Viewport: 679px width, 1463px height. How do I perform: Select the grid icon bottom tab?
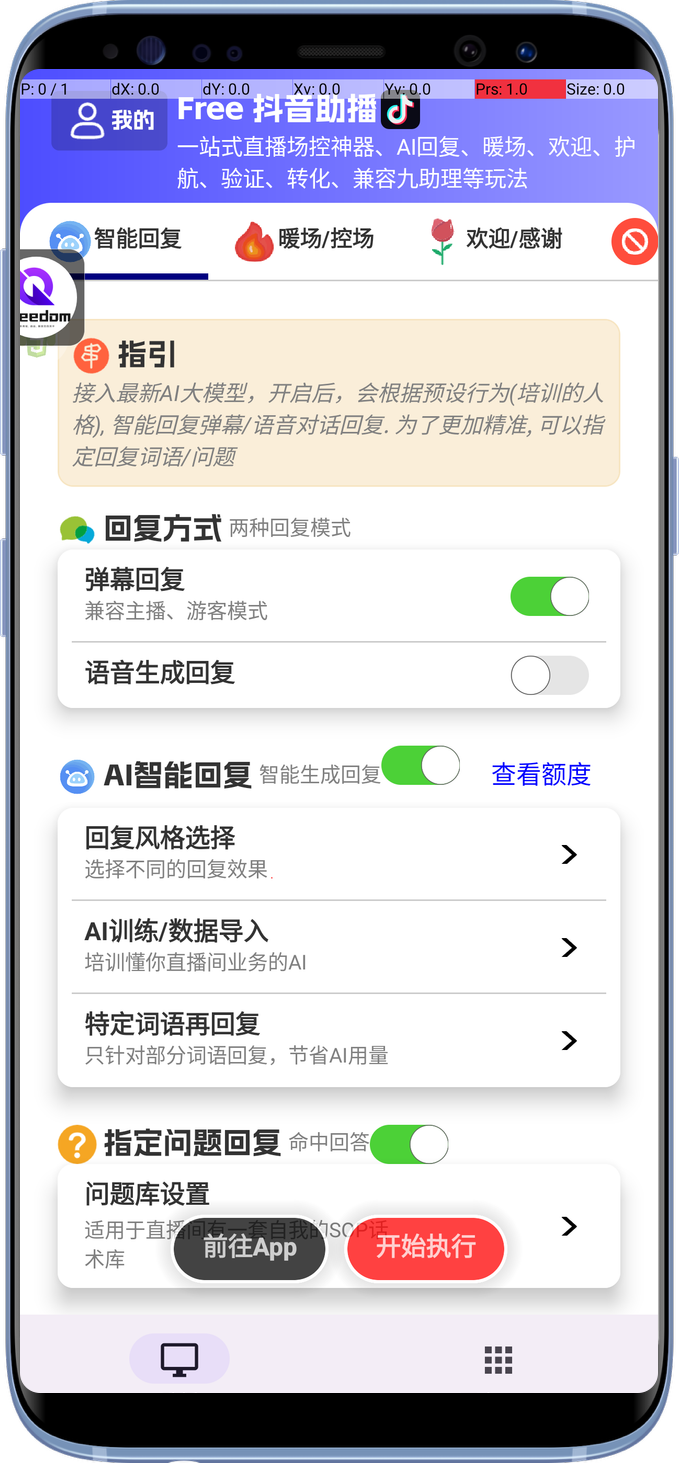(498, 1359)
